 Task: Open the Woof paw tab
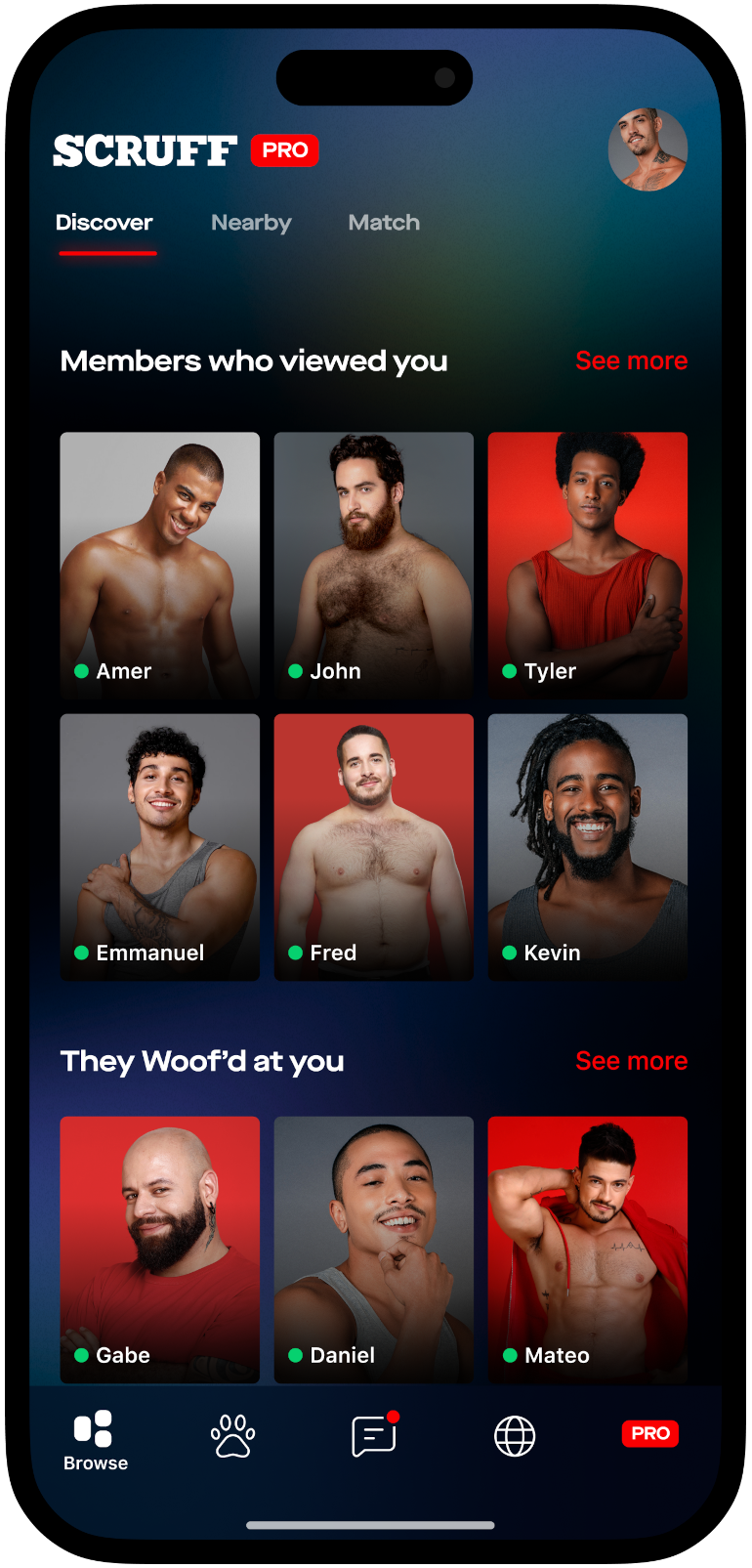click(232, 1436)
